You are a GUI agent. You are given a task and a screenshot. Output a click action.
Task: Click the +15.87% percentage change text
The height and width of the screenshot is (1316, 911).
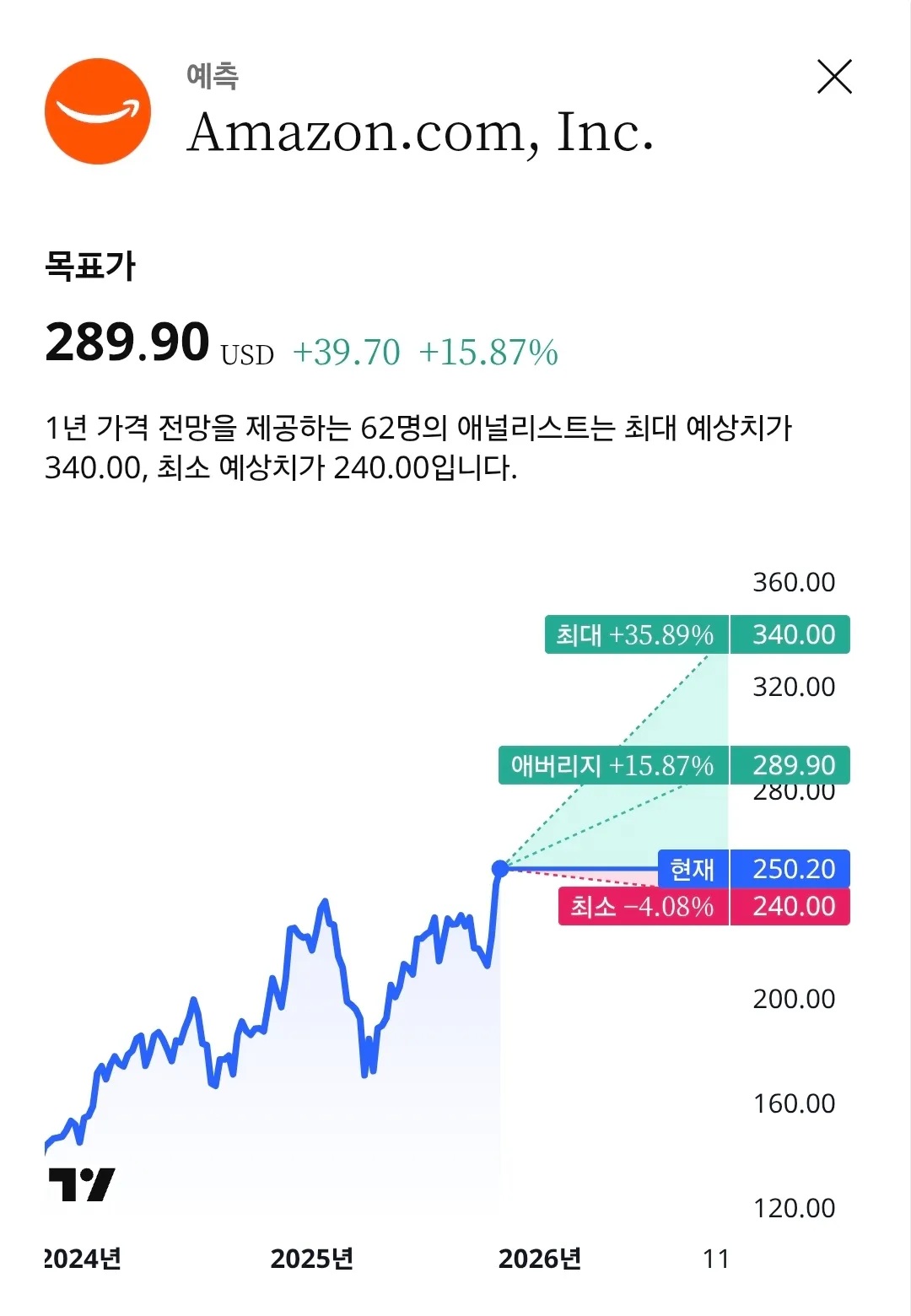pos(490,348)
